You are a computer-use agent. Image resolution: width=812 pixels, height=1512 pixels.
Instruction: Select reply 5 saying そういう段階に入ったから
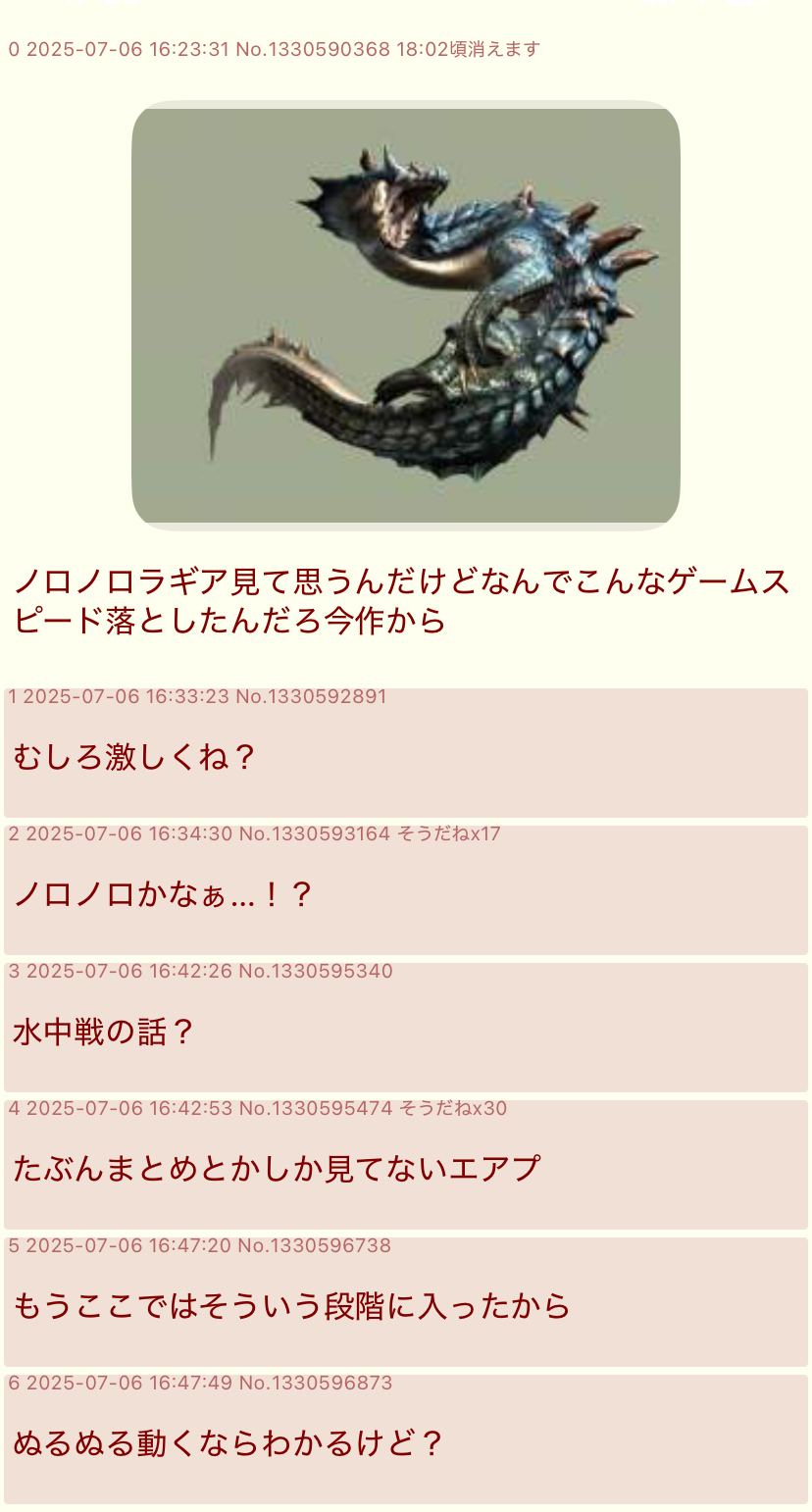coord(406,1302)
